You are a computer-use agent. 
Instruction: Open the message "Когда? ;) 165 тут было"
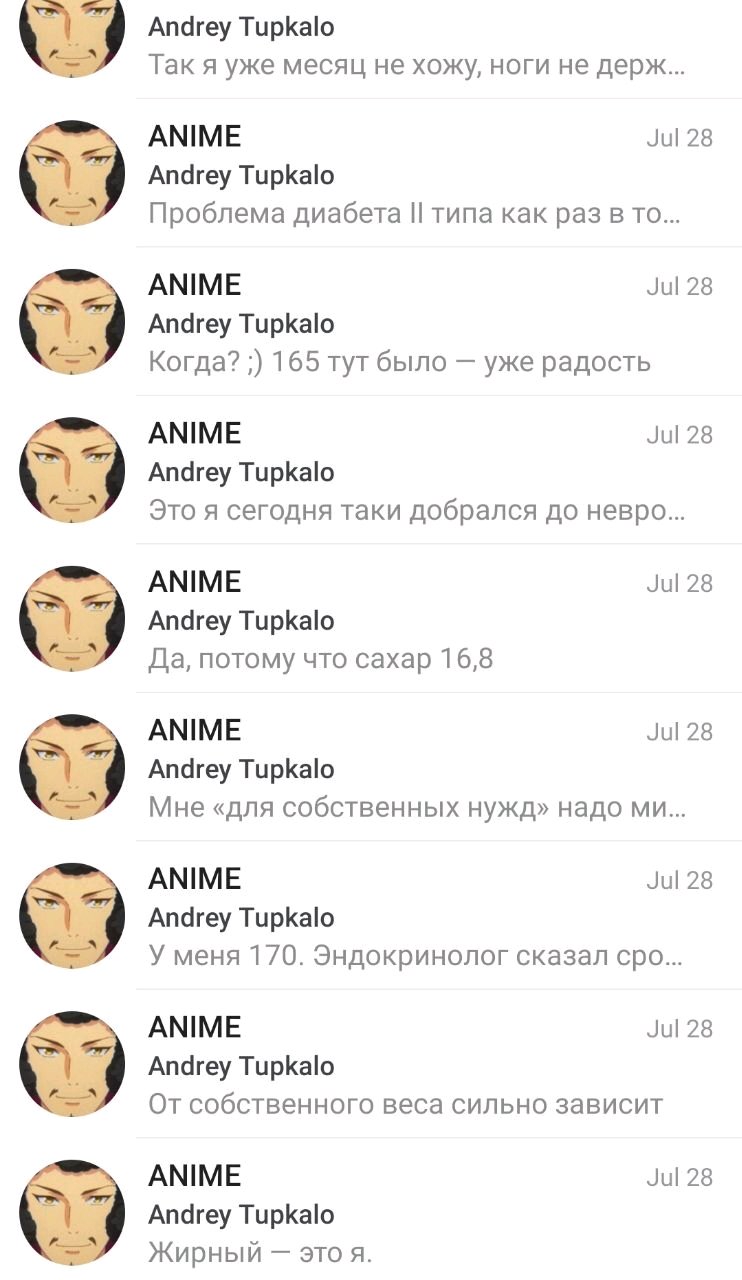371,322
